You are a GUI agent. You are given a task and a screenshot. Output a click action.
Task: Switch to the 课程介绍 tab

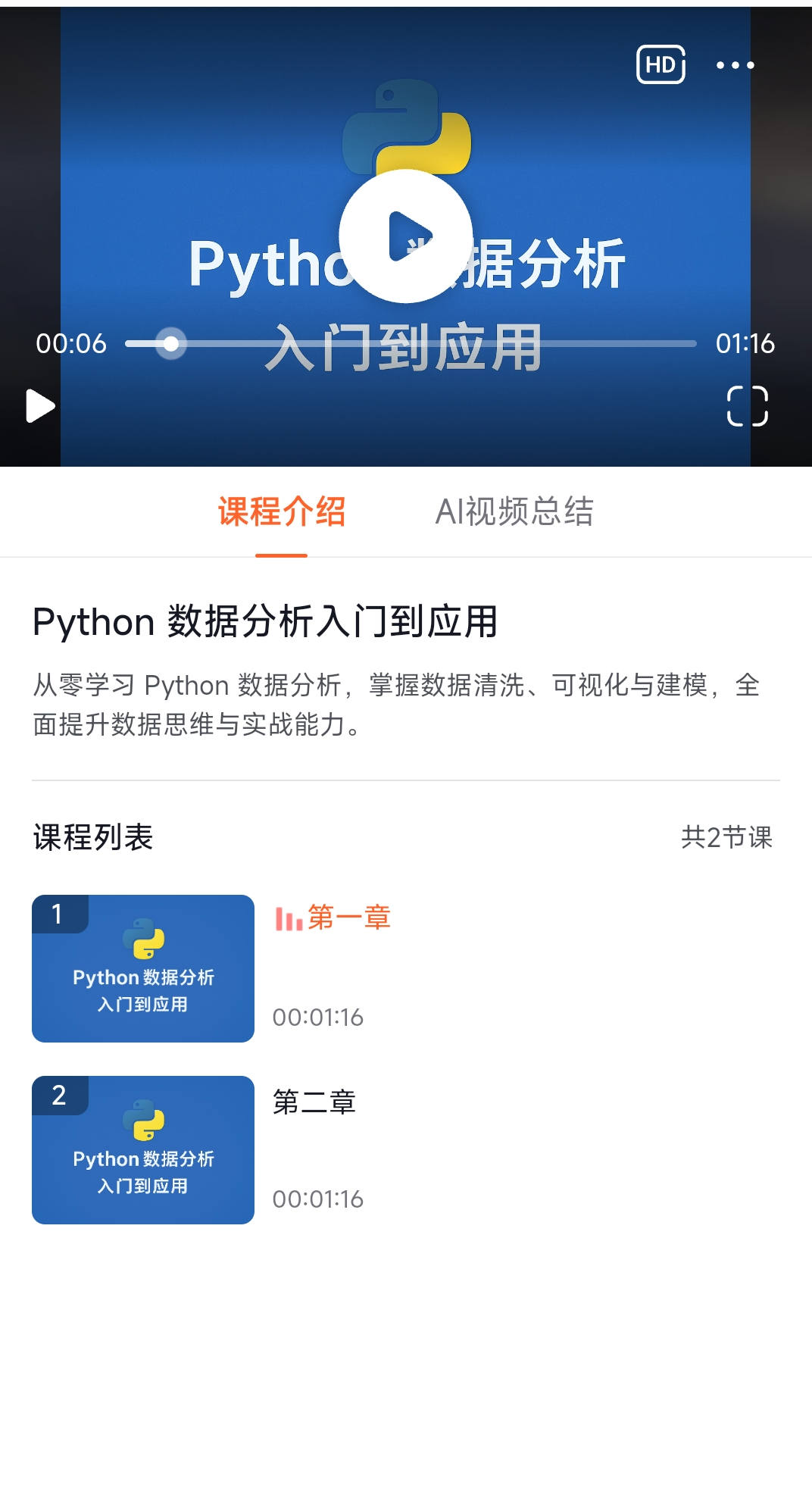coord(281,512)
